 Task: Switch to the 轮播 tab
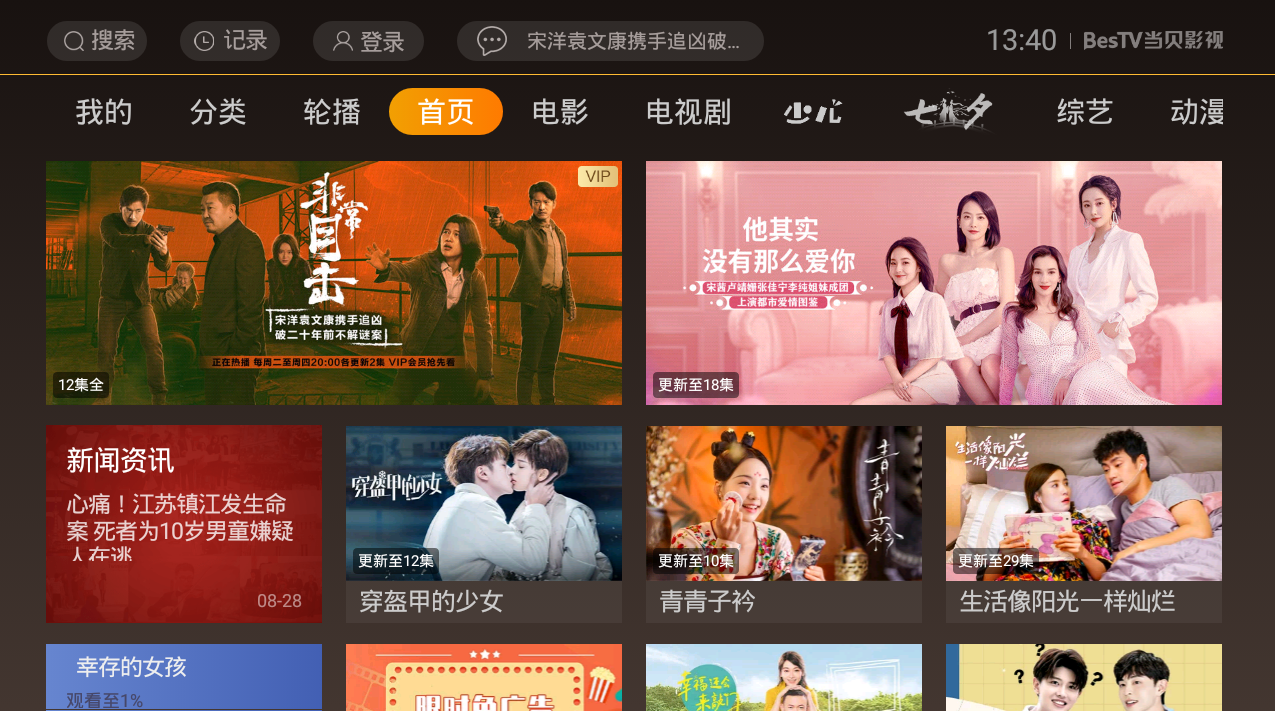point(332,112)
